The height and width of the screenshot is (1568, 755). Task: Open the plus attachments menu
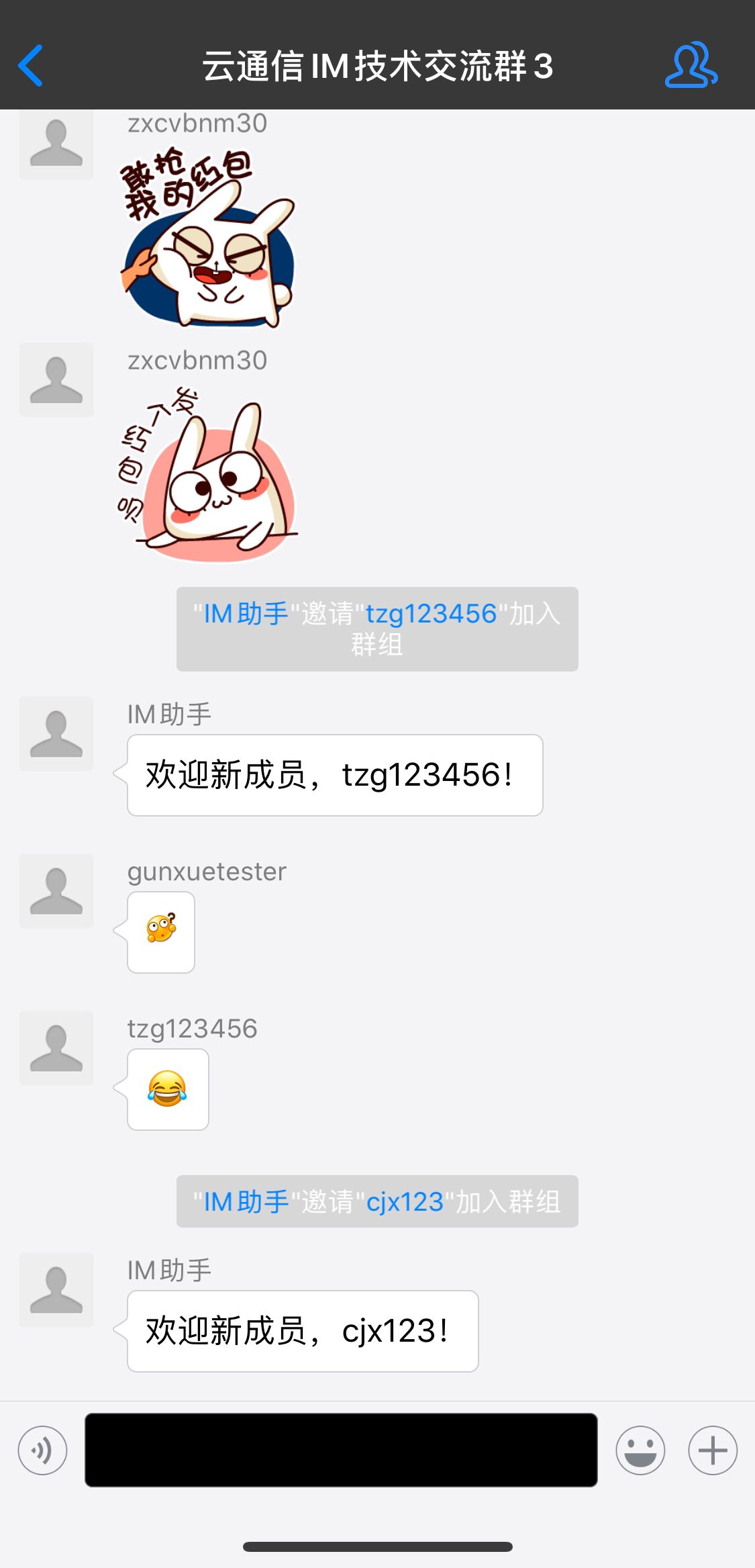tap(713, 1450)
